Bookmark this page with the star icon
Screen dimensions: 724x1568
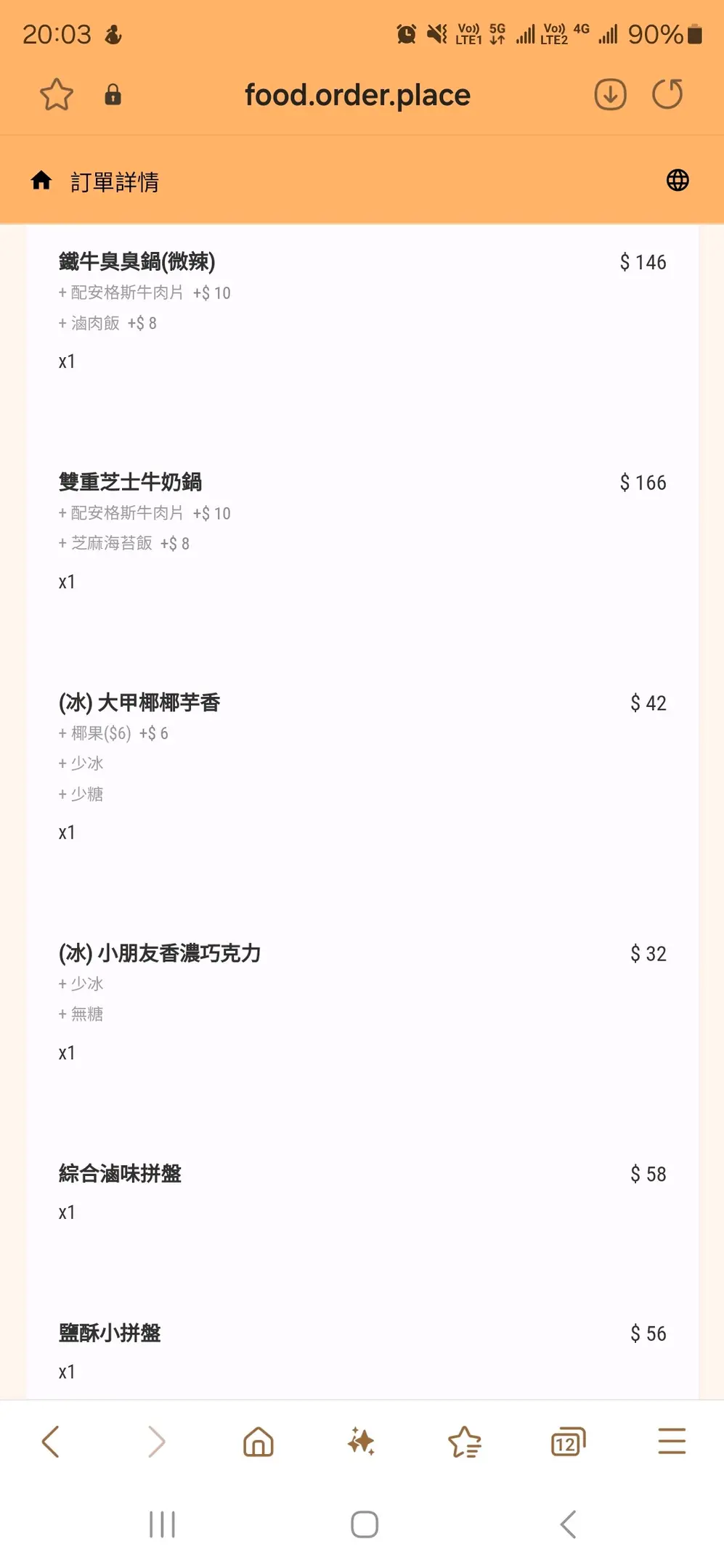pos(56,95)
